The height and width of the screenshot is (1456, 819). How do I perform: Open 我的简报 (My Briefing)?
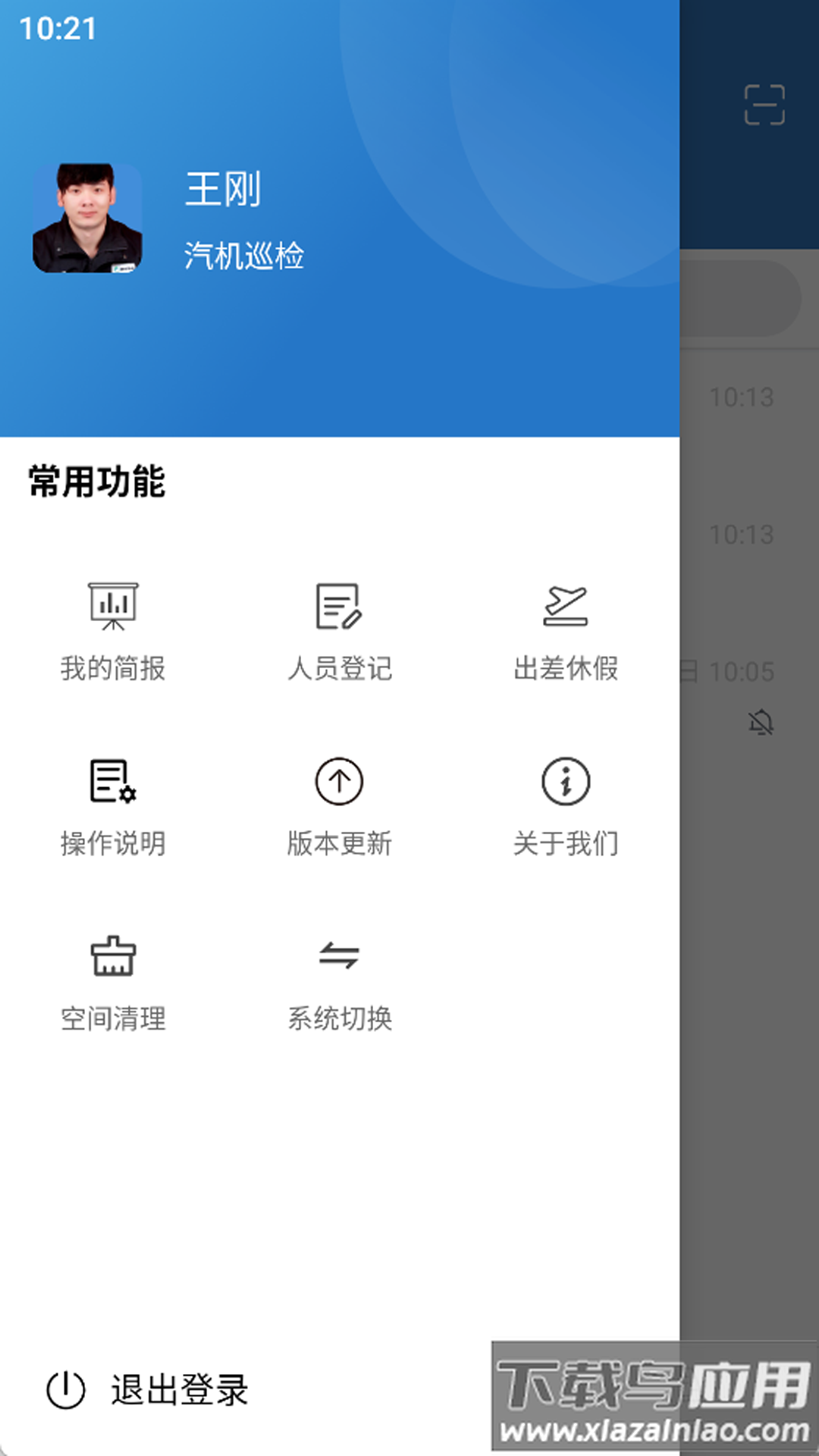point(114,629)
